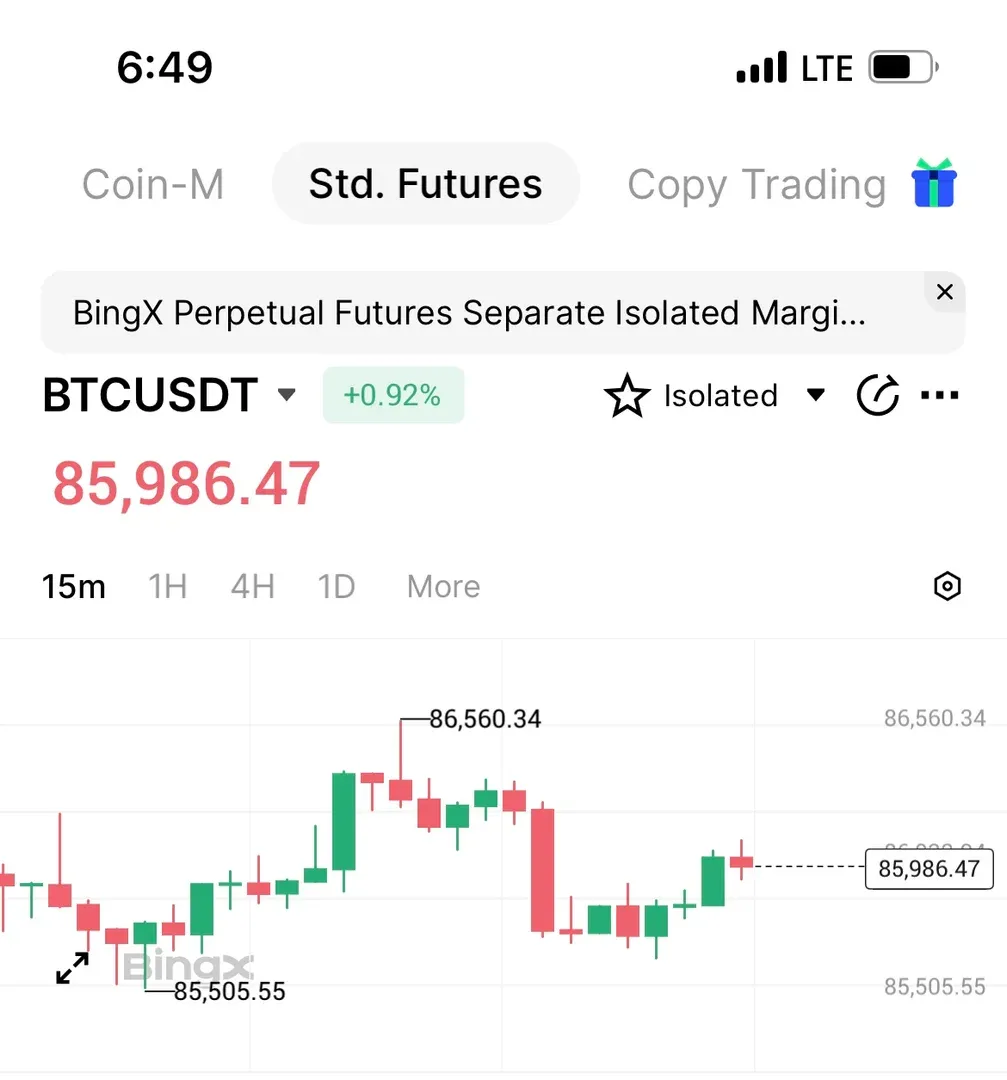This screenshot has width=1007, height=1080.
Task: Switch to the Coin-M tab
Action: point(153,185)
